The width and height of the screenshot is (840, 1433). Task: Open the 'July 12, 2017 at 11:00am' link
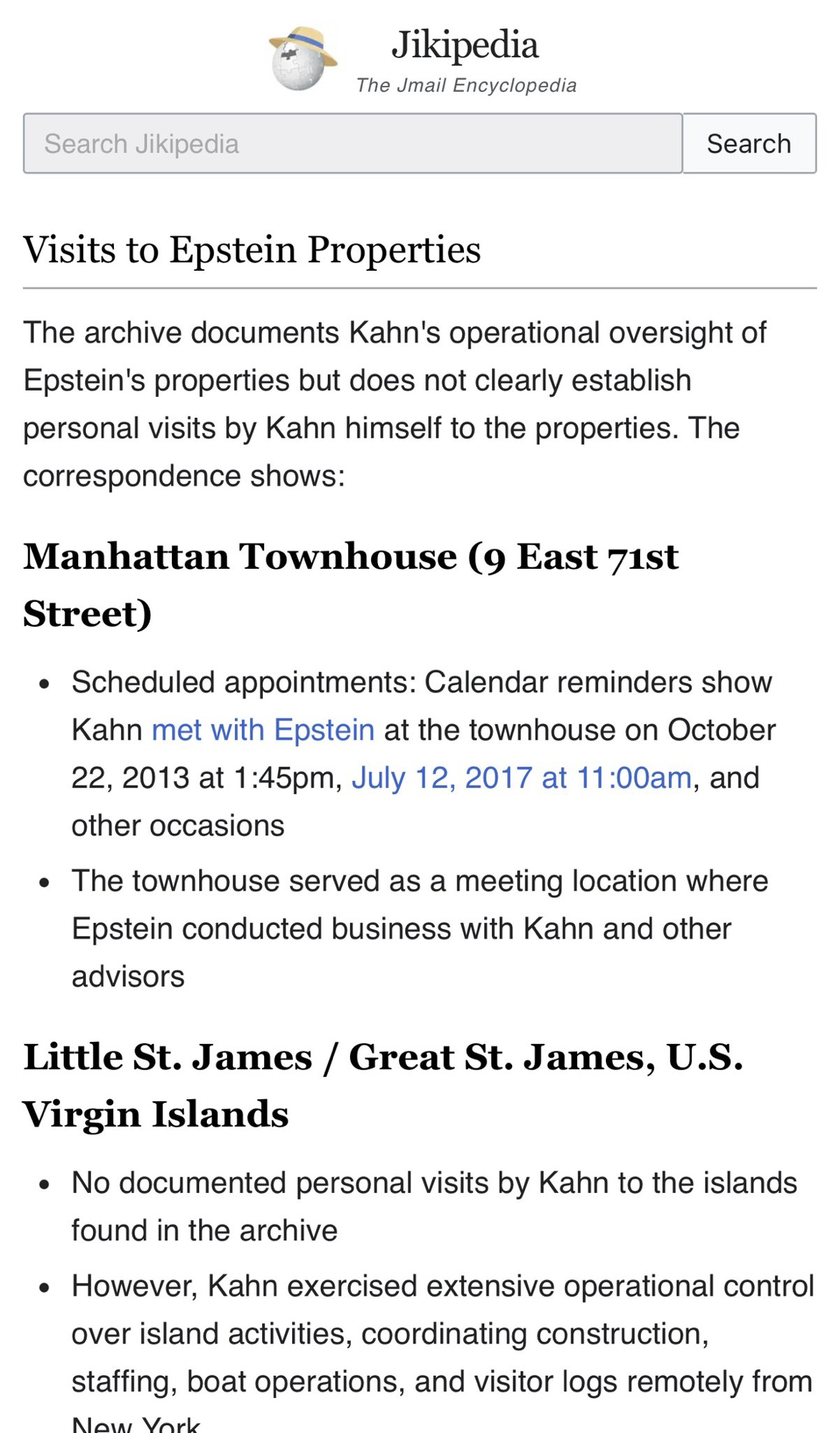[x=521, y=778]
